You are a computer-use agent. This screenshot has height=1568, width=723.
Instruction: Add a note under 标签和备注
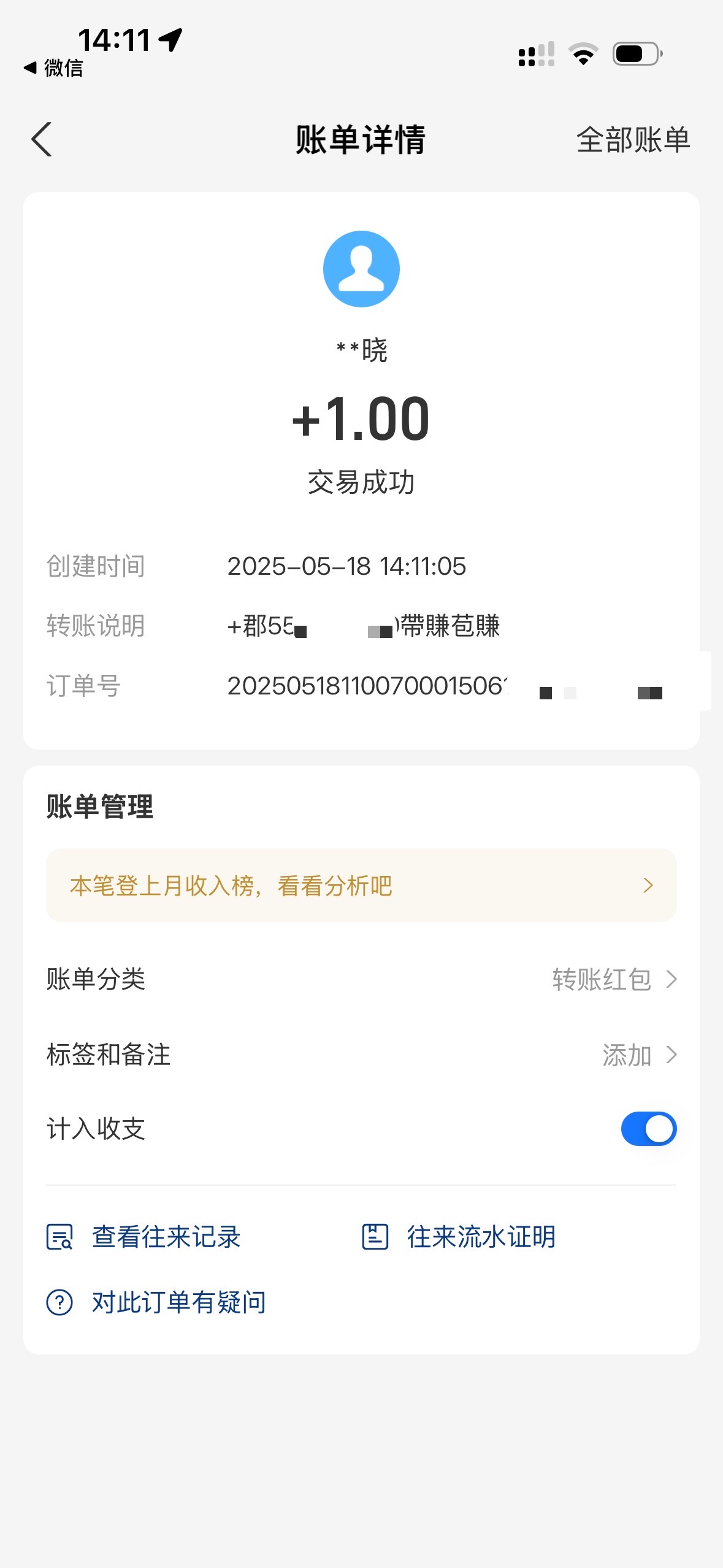coord(638,1055)
